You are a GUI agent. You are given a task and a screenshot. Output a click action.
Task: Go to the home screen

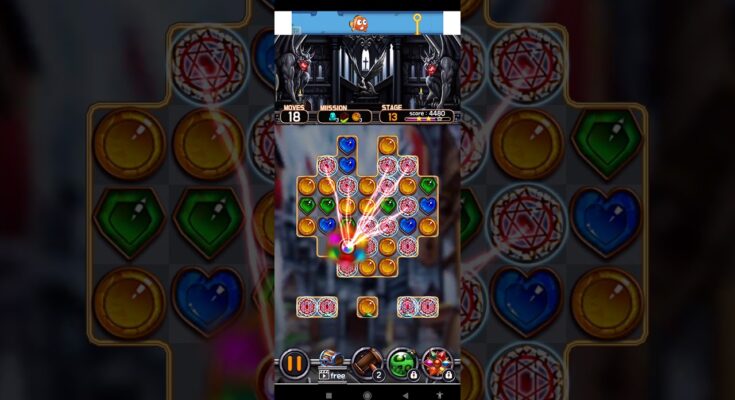tap(367, 396)
